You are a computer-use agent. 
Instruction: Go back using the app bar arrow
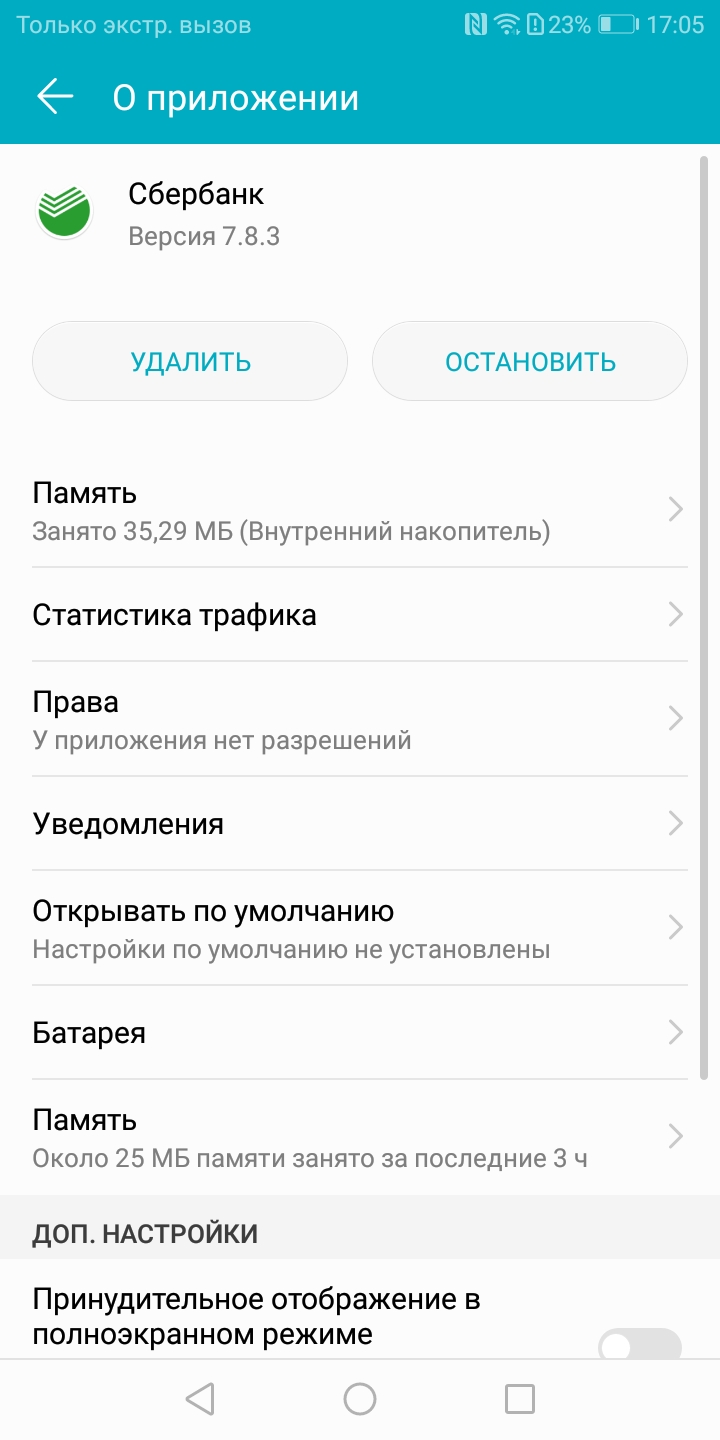click(x=55, y=97)
